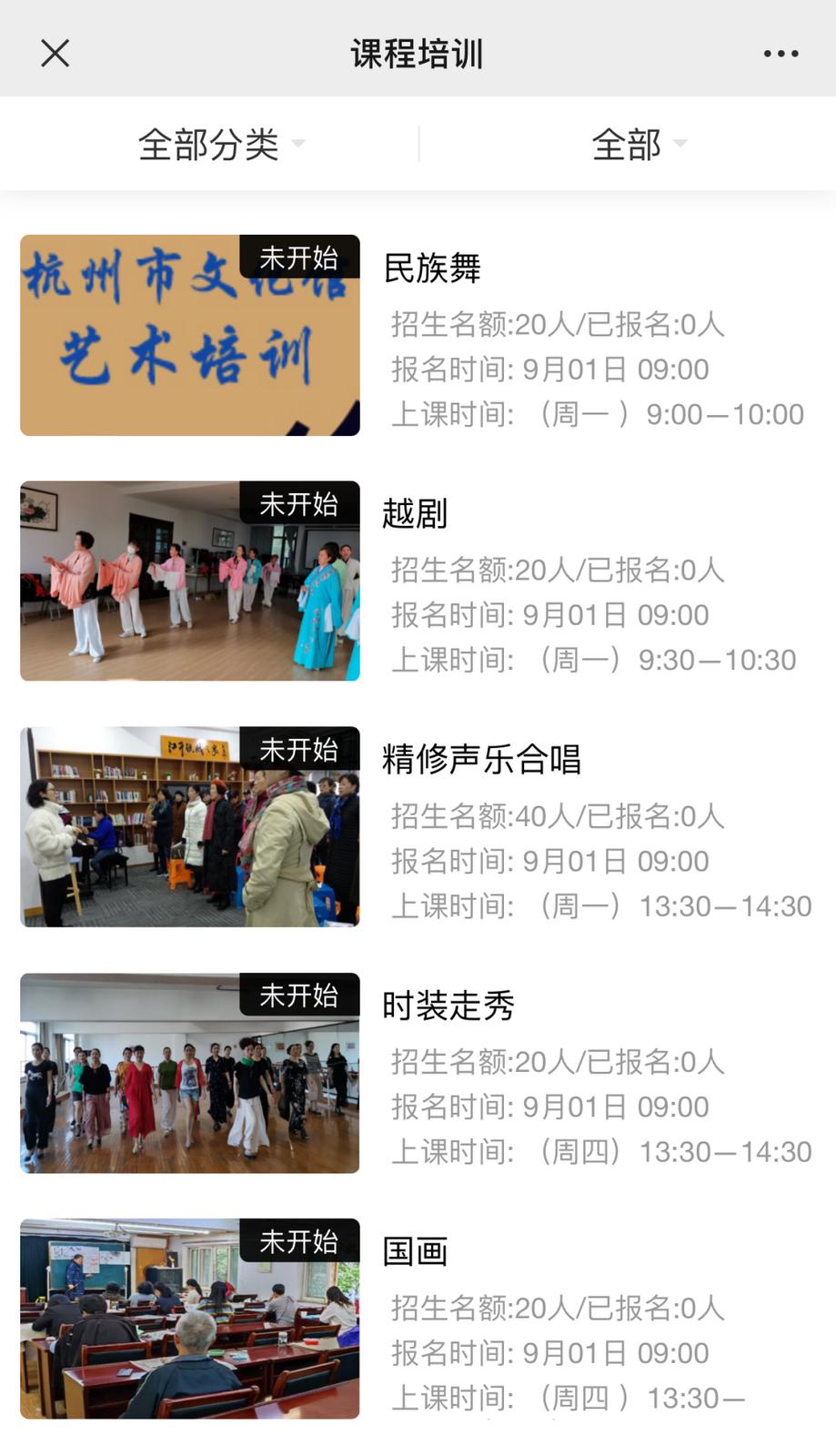This screenshot has height=1456, width=836.
Task: View the 国画 course details
Action: (415, 1251)
